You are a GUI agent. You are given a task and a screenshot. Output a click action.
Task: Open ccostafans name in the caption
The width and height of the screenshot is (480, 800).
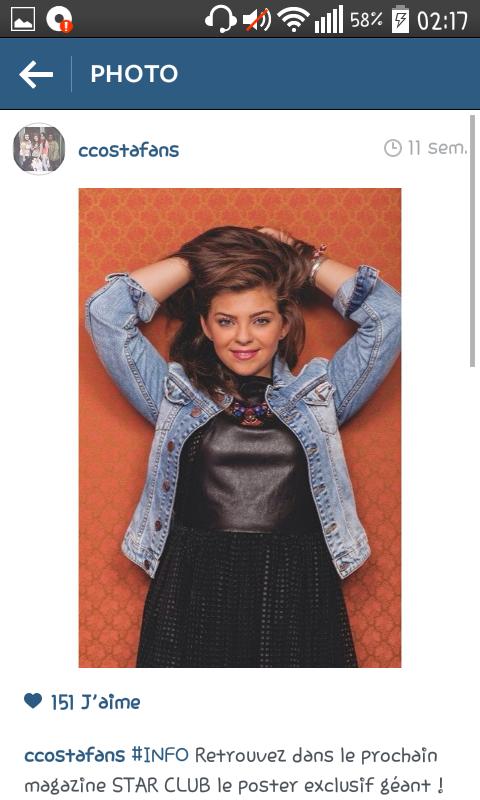point(74,756)
